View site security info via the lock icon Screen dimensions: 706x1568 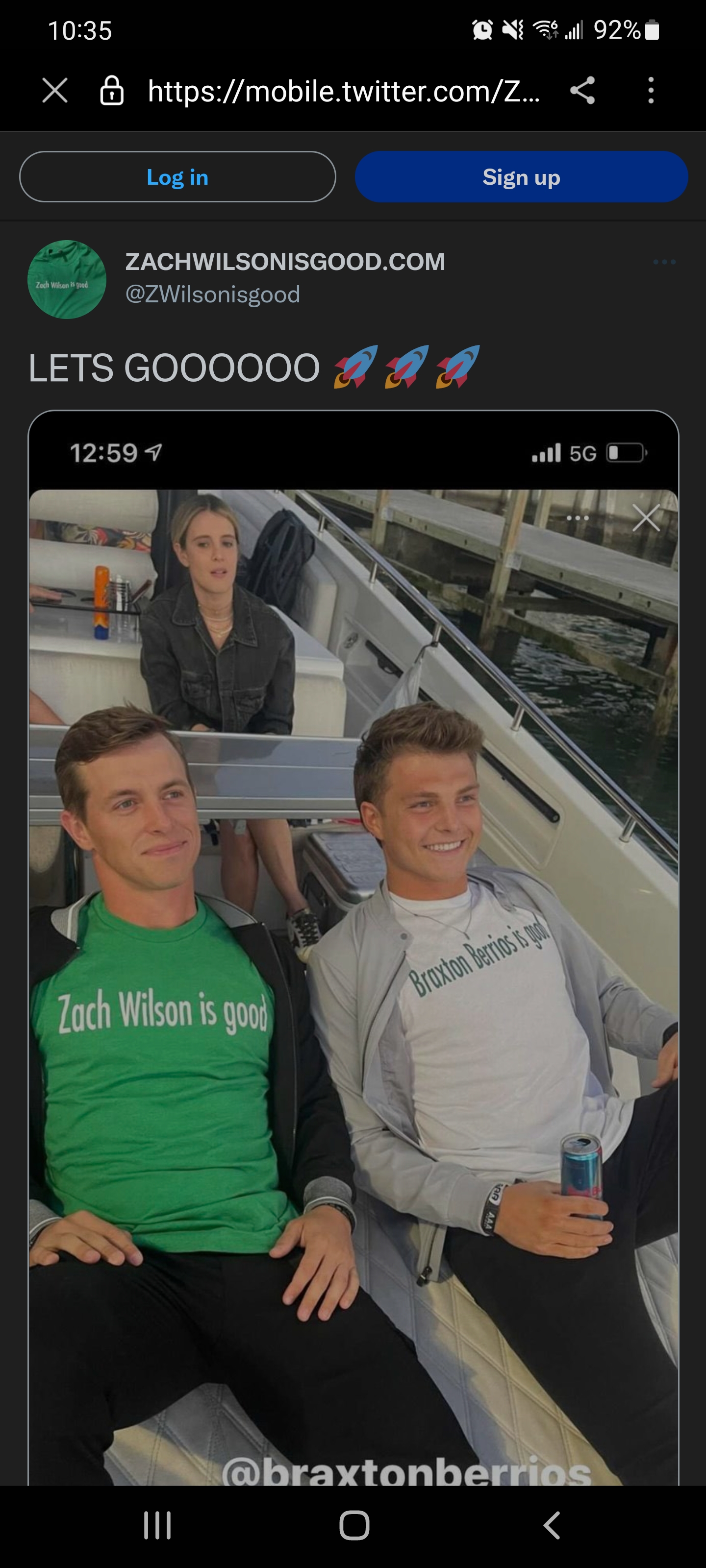click(x=112, y=91)
